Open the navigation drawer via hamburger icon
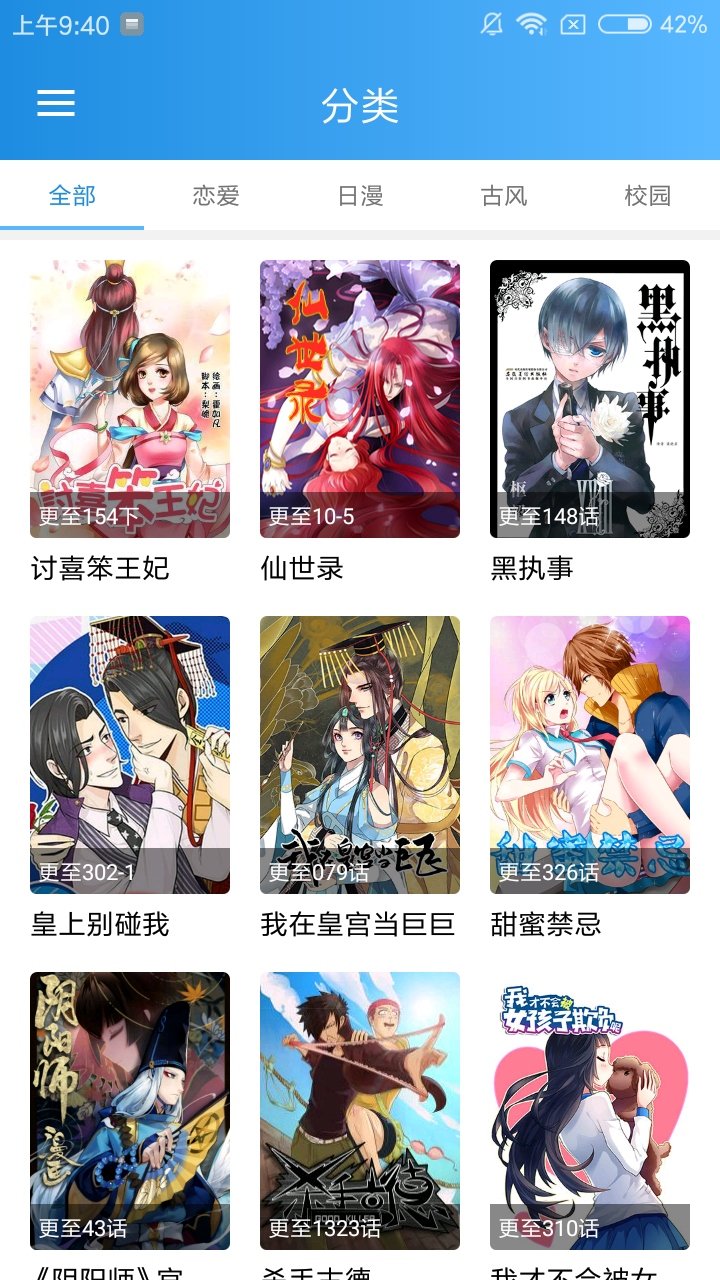Viewport: 720px width, 1280px height. 56,103
